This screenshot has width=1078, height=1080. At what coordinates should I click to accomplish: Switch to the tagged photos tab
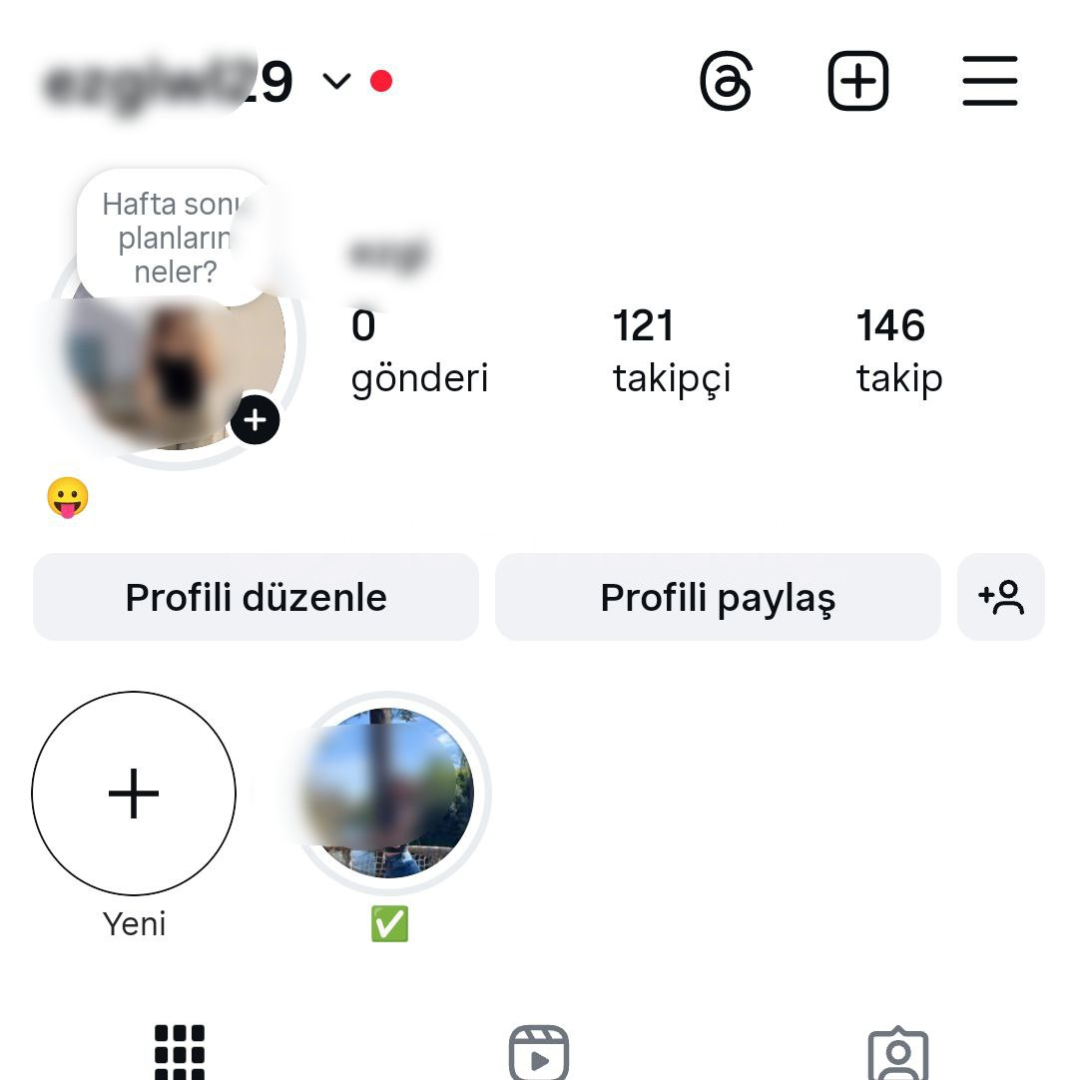(898, 1052)
